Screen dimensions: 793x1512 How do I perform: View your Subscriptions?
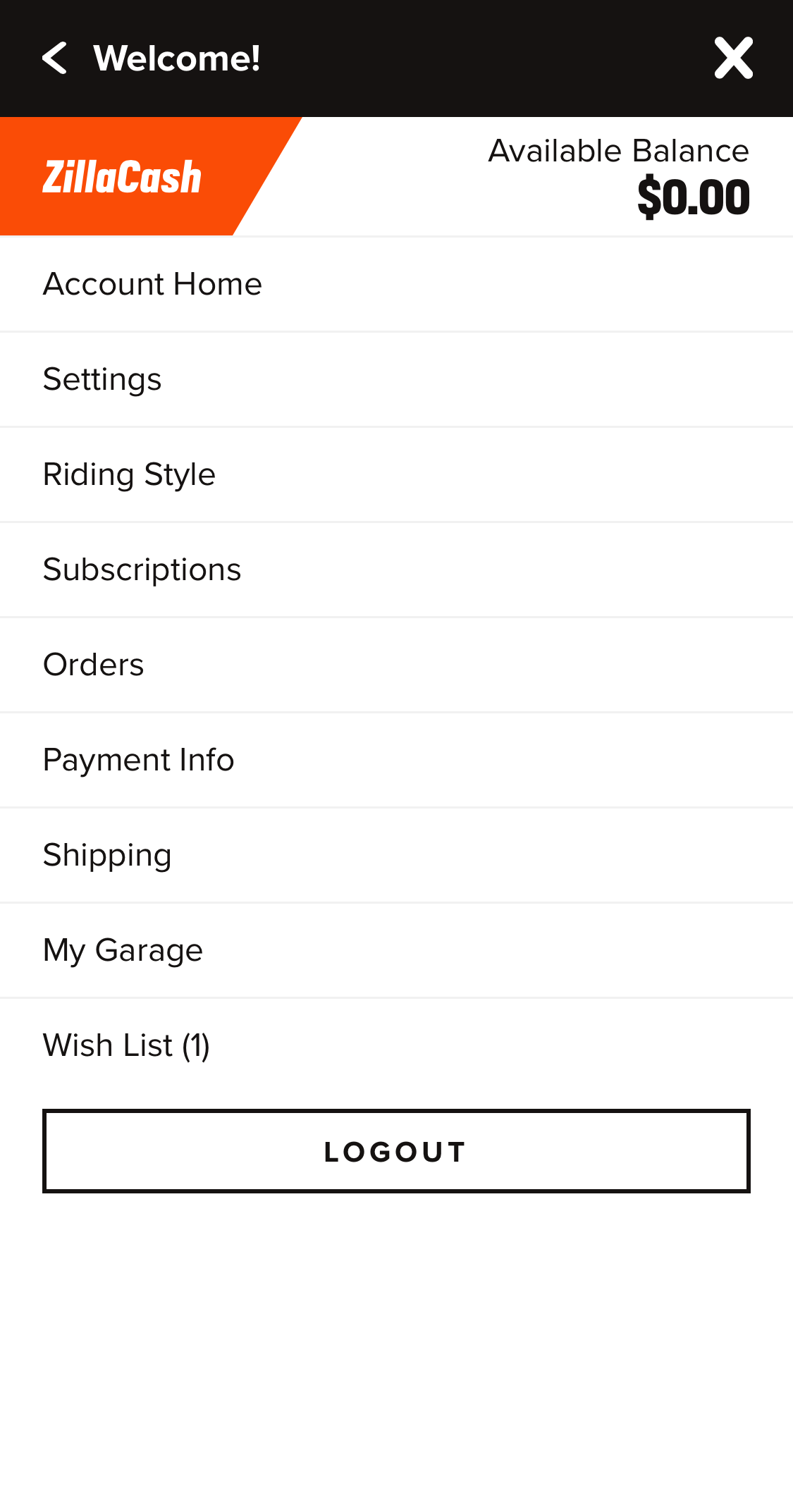pos(142,570)
